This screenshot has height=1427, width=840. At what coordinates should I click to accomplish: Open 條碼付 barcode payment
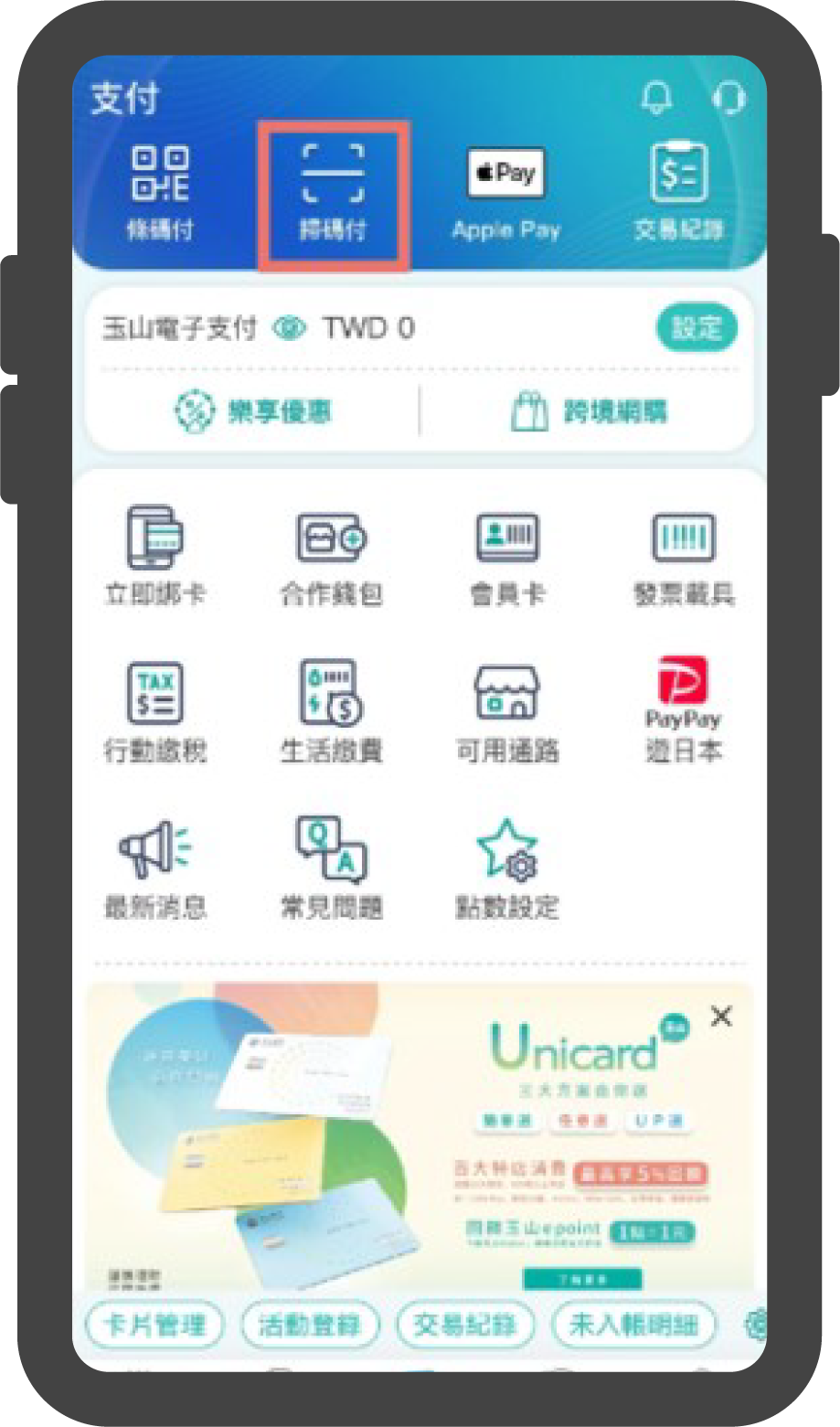160,193
